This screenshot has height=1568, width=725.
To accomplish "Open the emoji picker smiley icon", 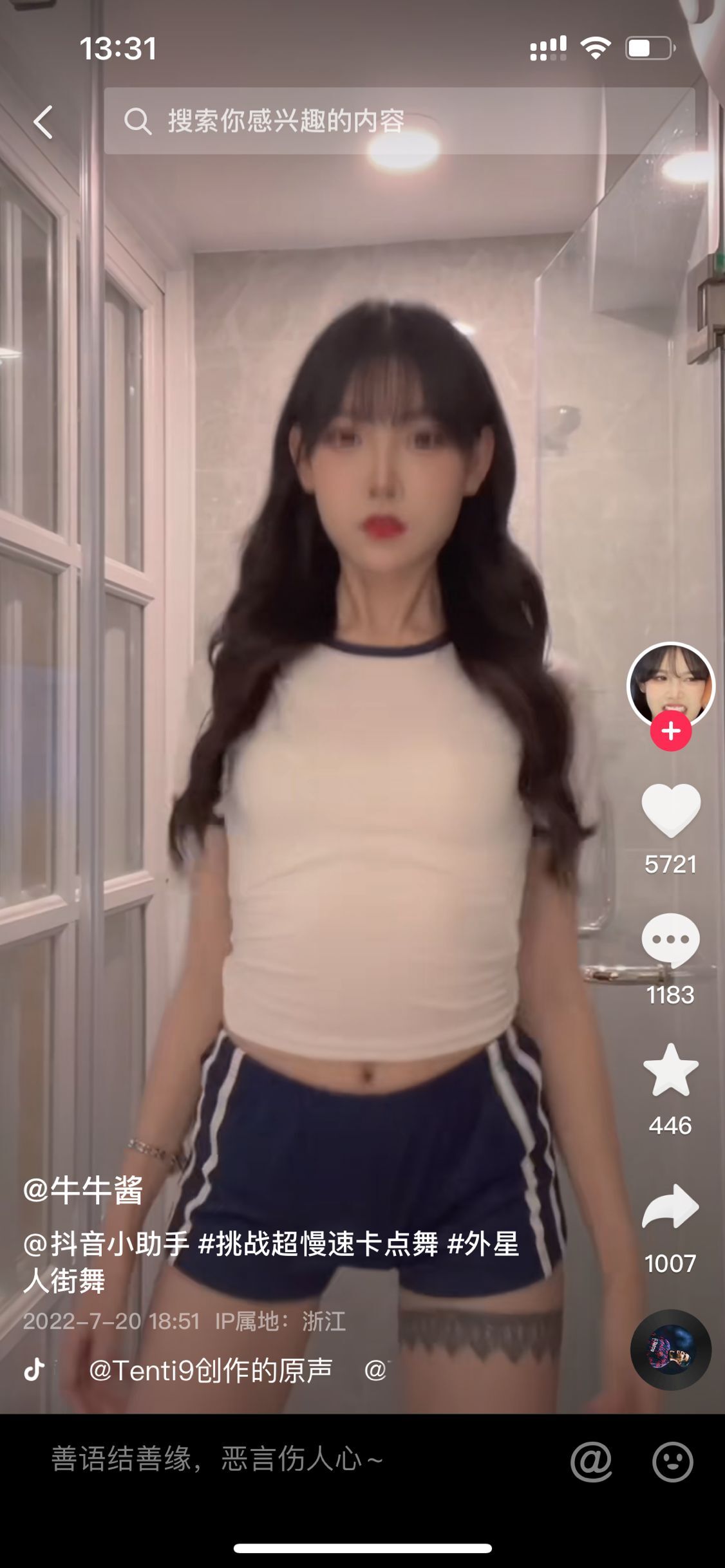I will (672, 1461).
